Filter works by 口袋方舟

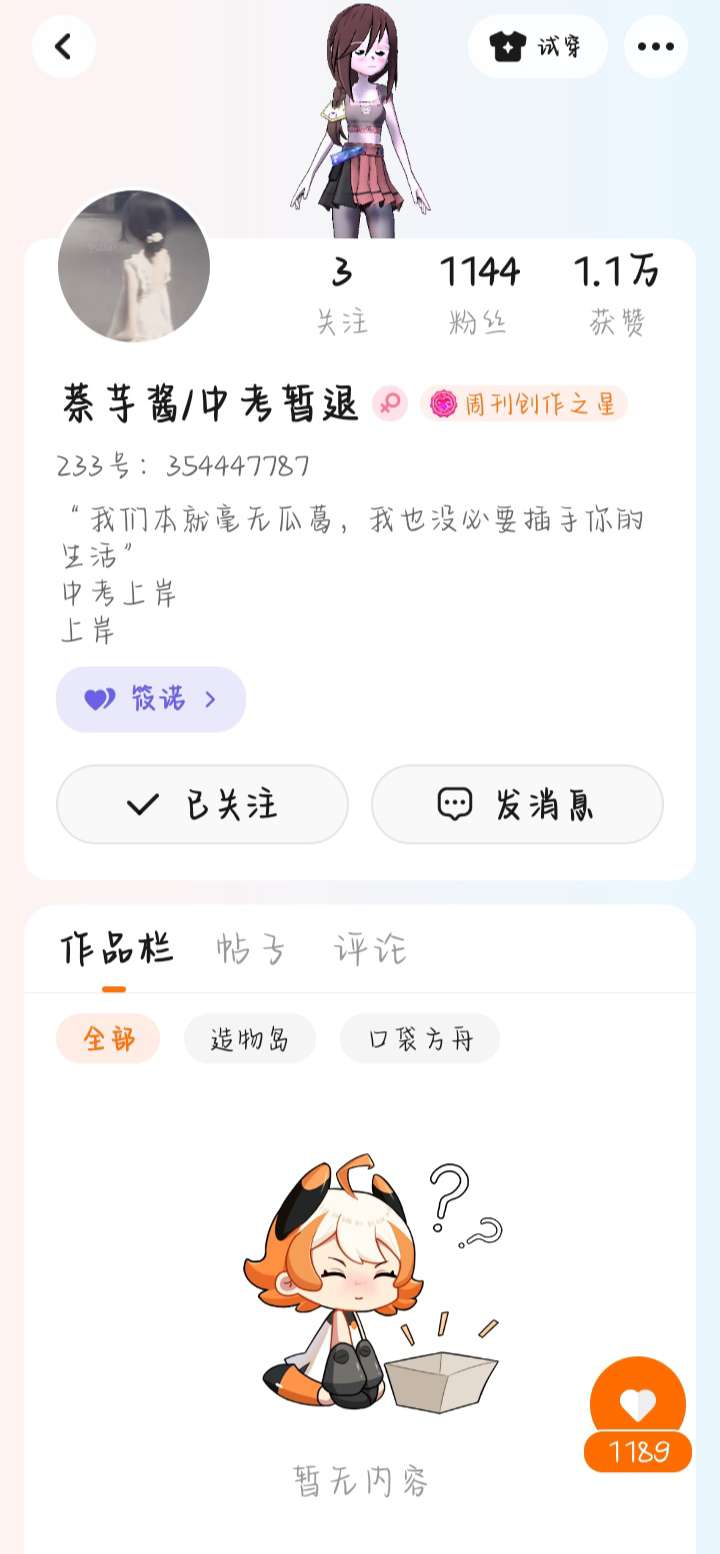[419, 1038]
